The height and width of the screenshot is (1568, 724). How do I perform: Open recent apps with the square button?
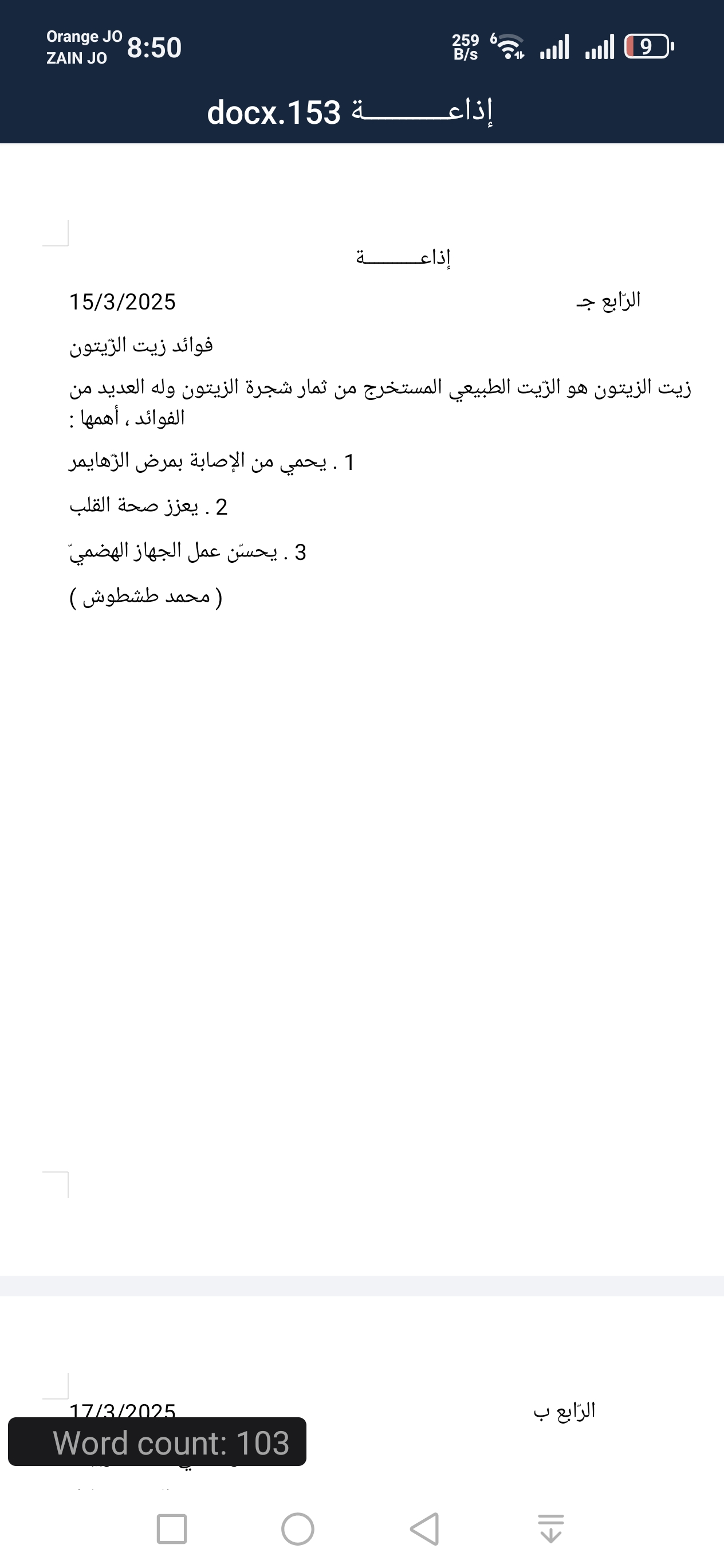pos(172,1528)
